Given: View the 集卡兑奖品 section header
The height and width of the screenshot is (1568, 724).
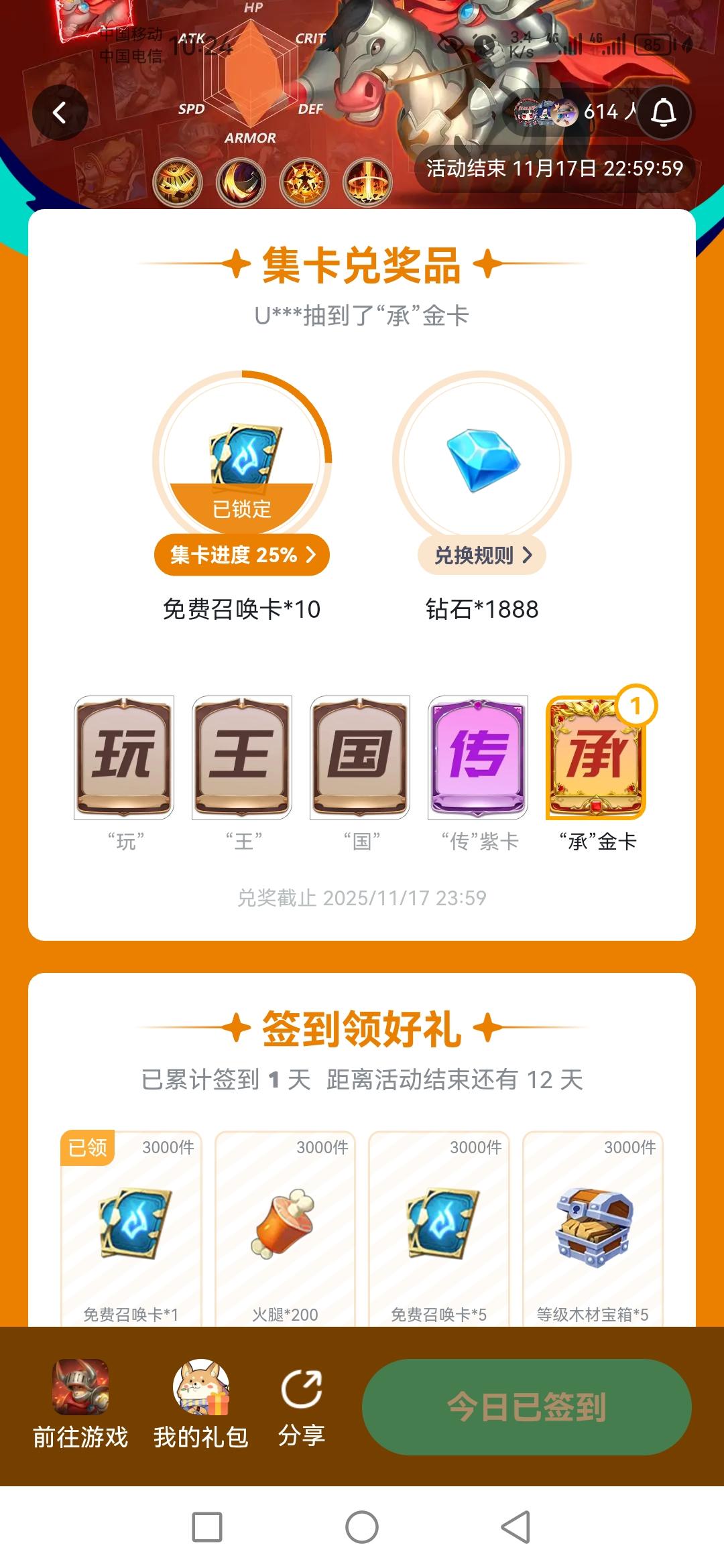Looking at the screenshot, I should coord(362,267).
